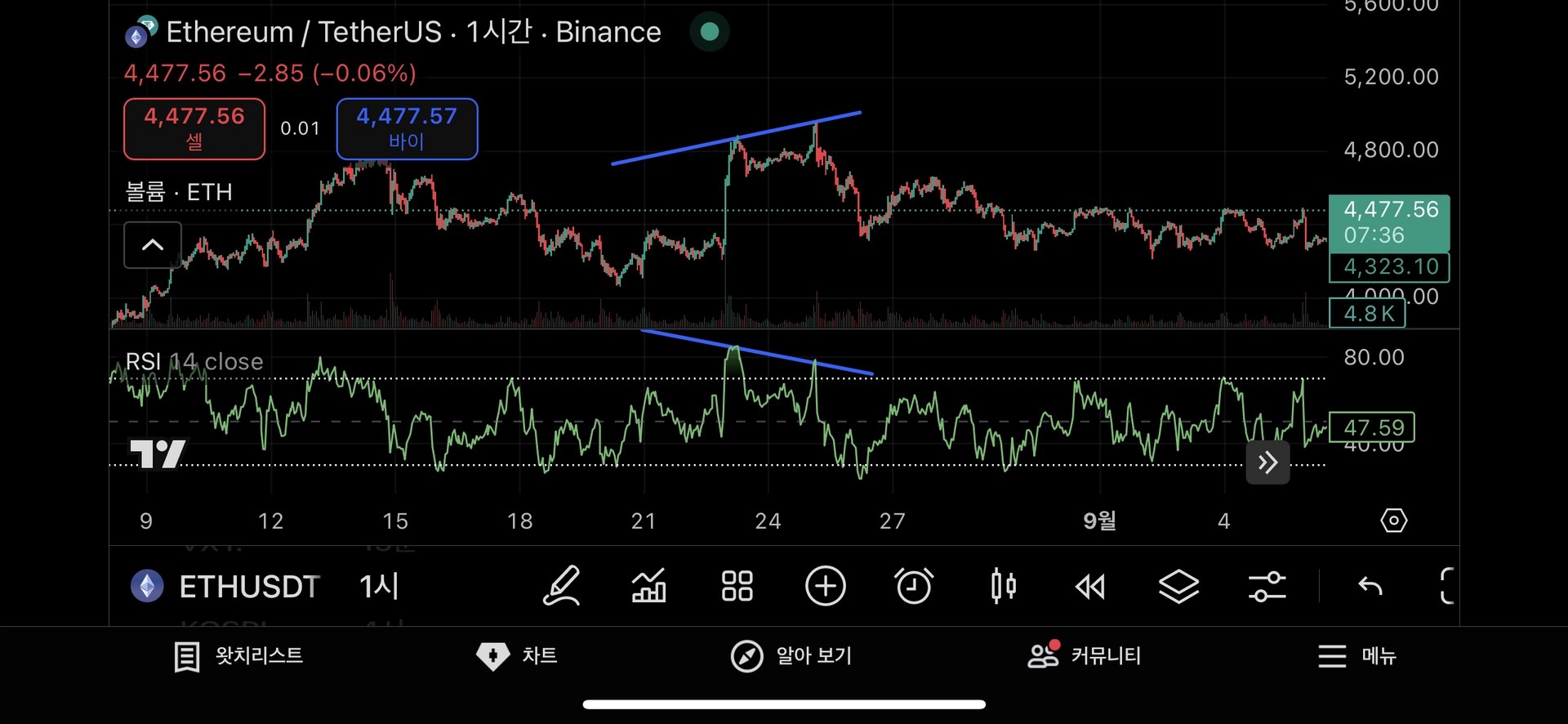Open chart settings gear icon

point(1393,521)
